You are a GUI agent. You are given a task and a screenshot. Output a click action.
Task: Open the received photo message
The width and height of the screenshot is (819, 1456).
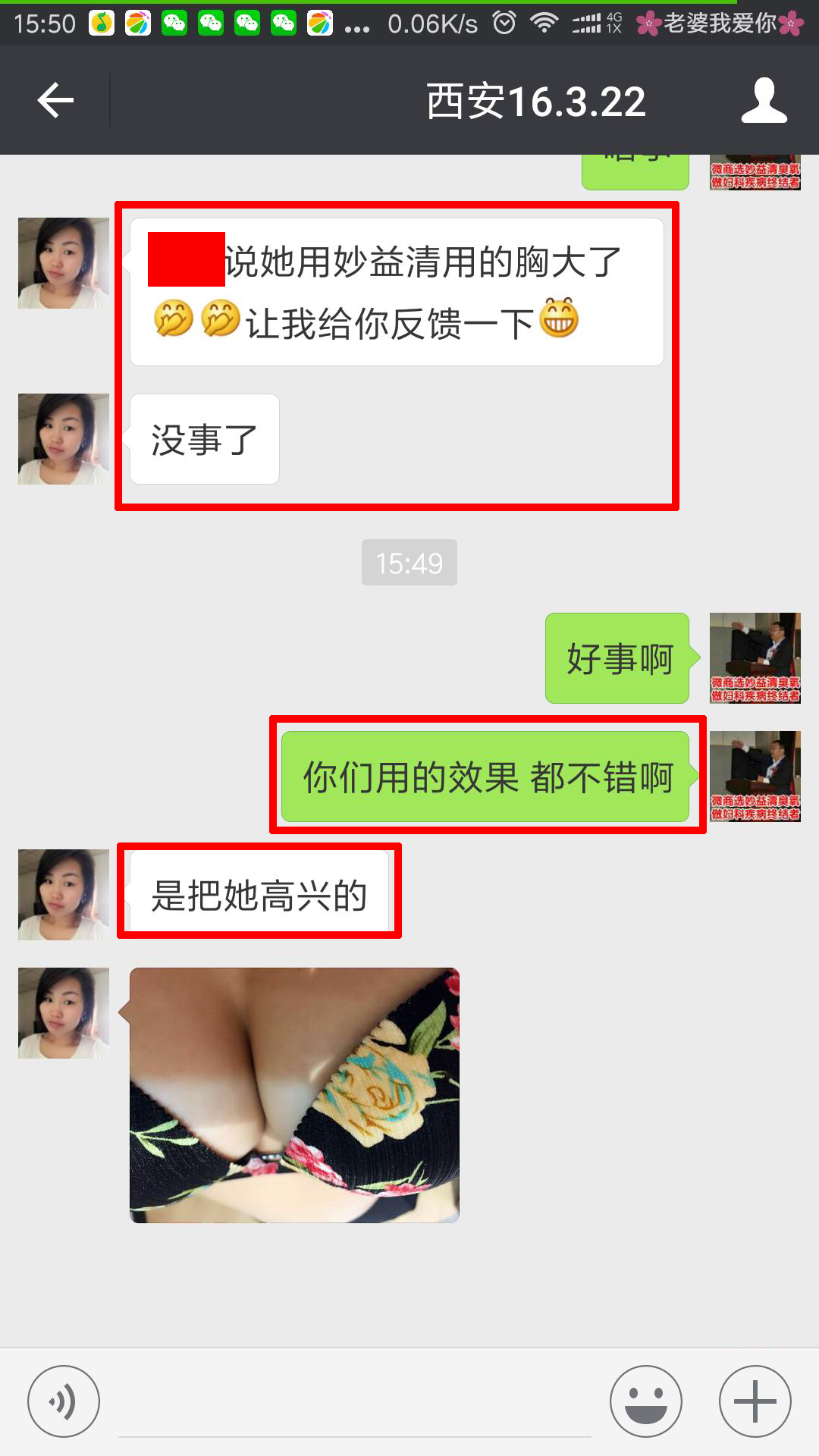coord(294,1094)
